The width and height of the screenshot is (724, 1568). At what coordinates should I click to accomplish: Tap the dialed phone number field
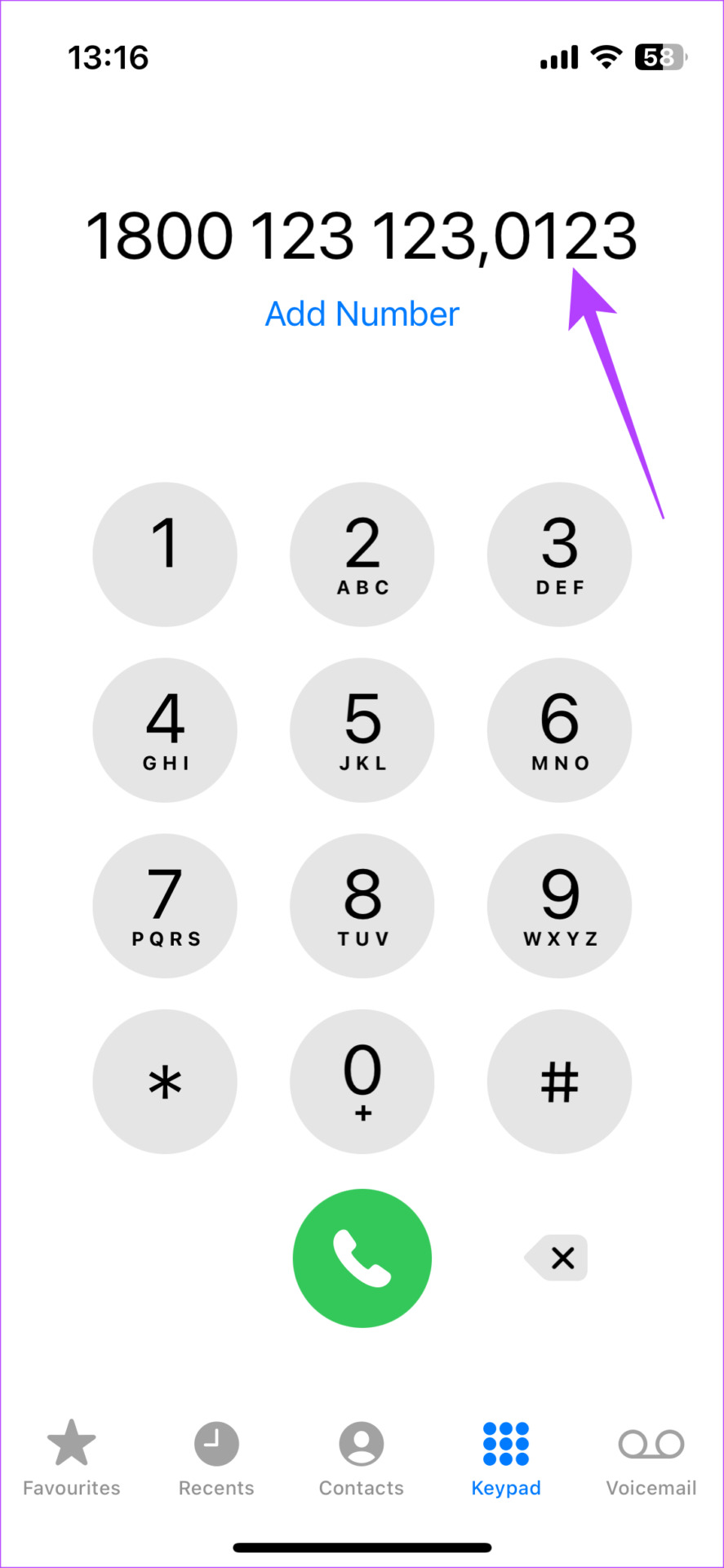pos(362,235)
